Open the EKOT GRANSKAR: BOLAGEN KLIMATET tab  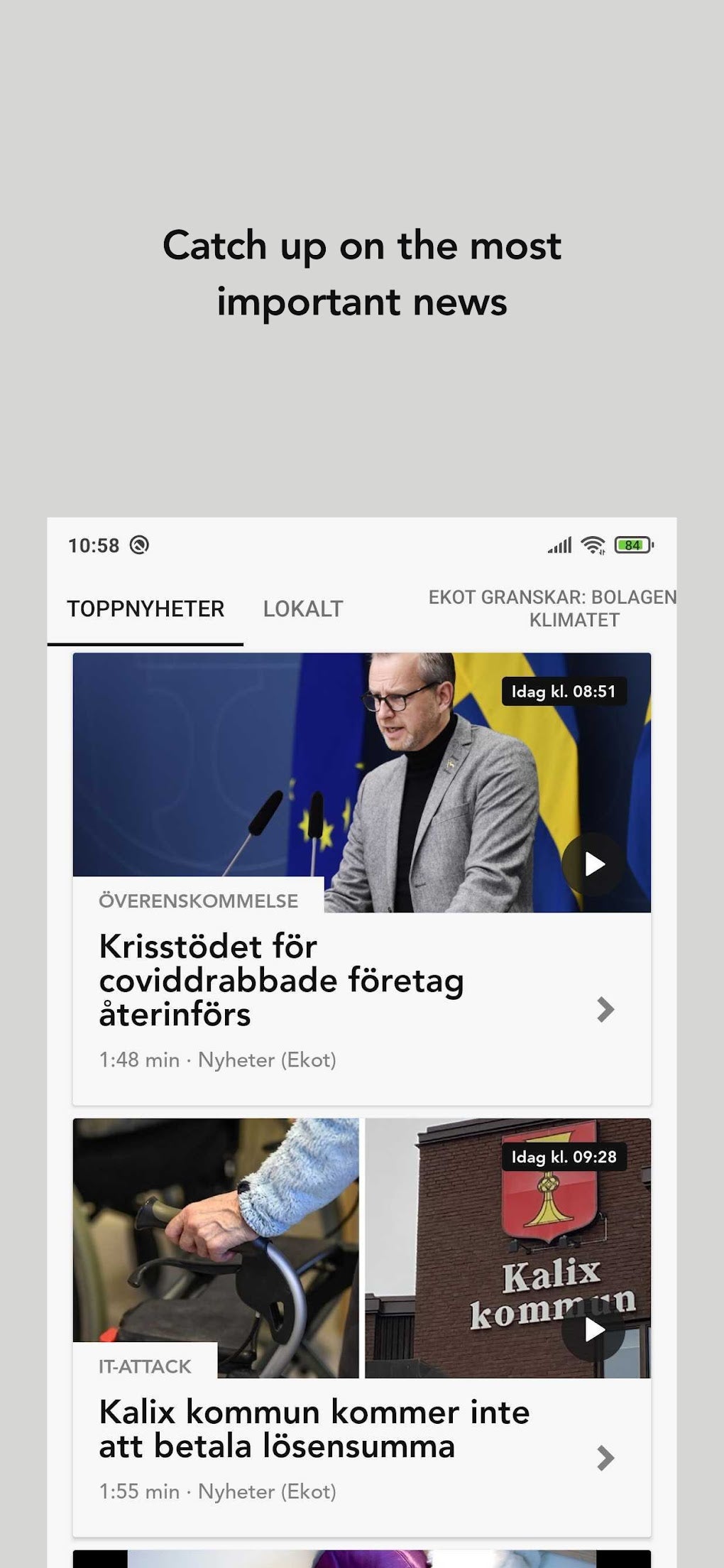554,609
